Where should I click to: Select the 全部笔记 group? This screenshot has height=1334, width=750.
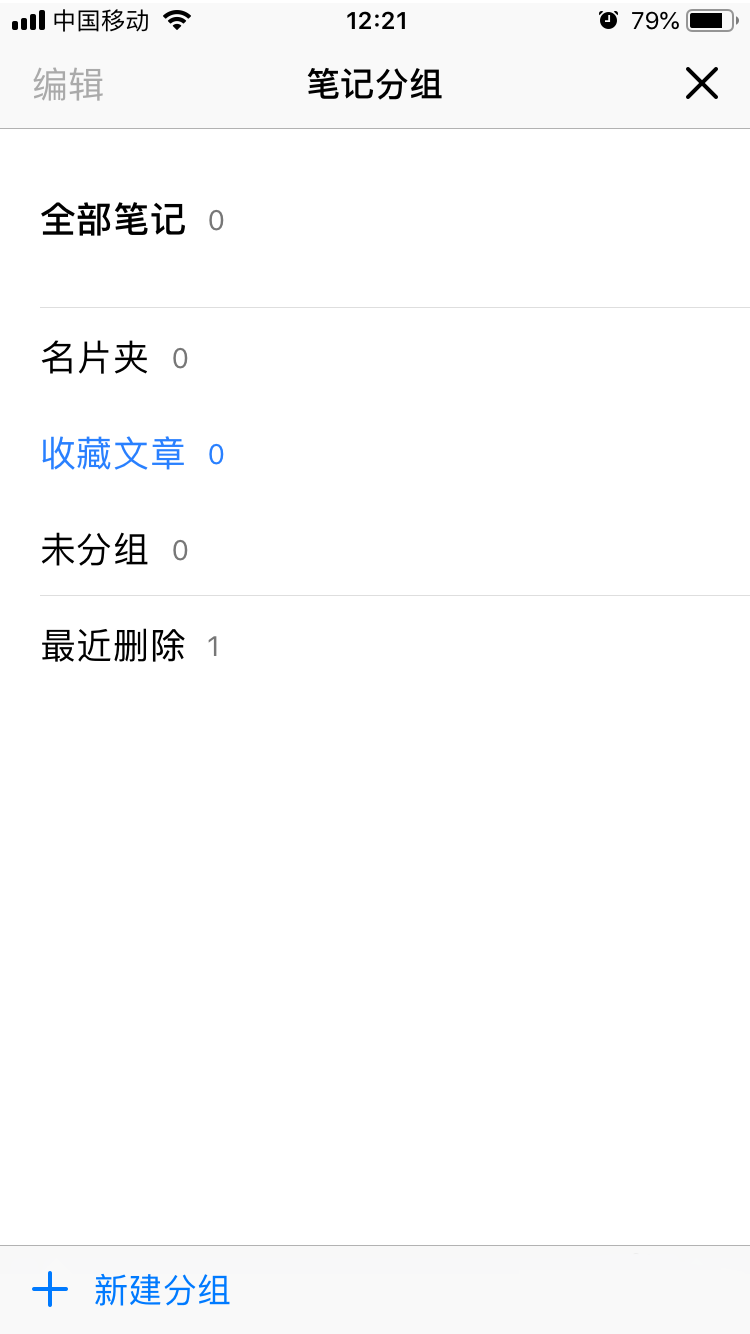tap(113, 222)
